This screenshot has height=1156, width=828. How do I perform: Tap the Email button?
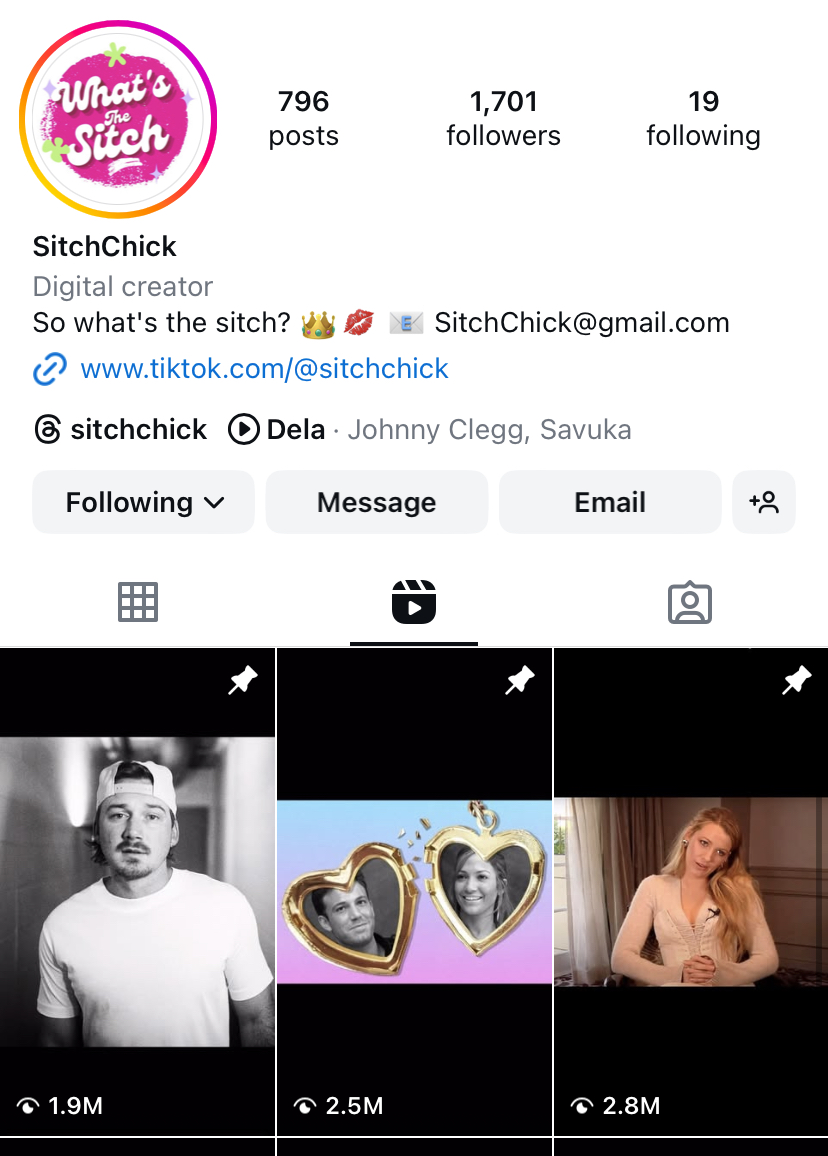[609, 502]
